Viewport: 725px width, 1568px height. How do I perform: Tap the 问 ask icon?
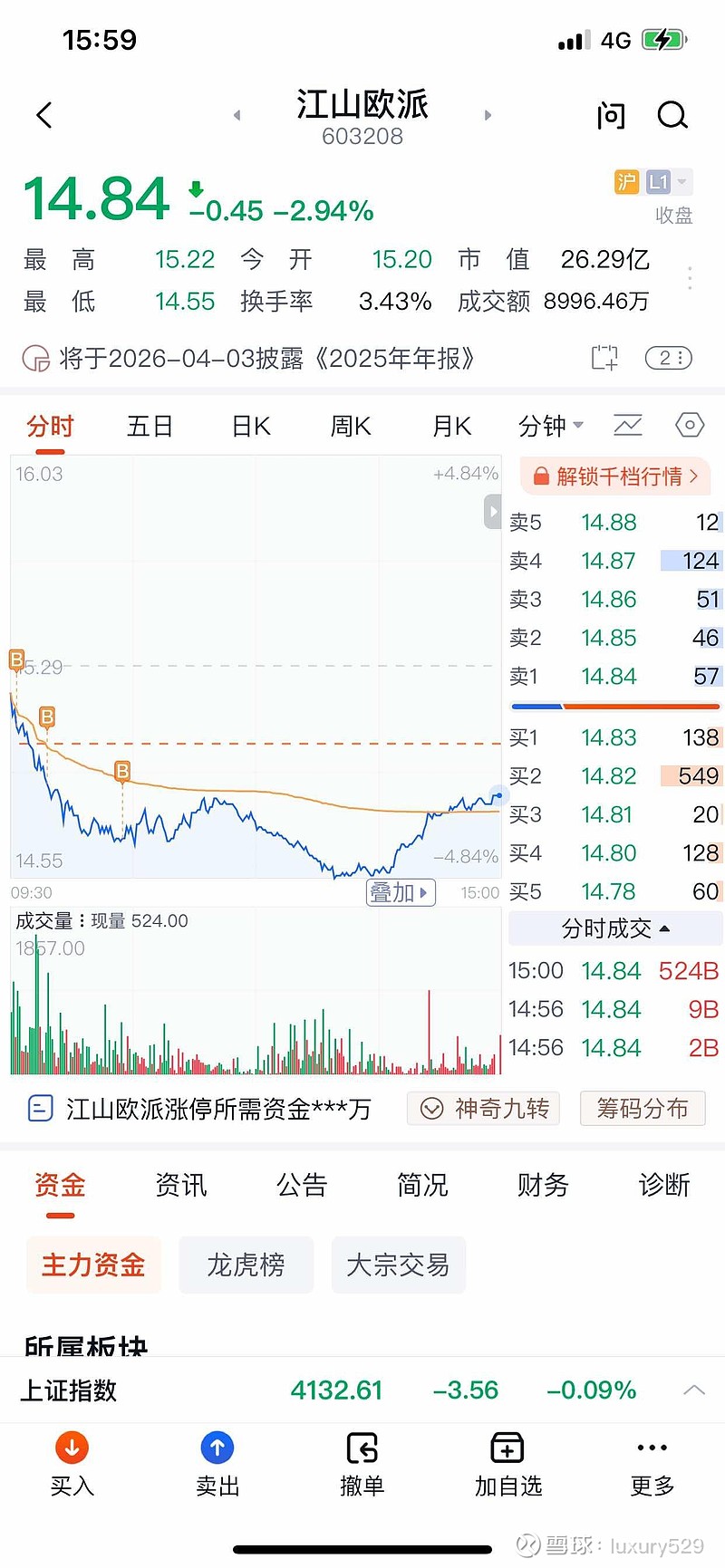611,116
